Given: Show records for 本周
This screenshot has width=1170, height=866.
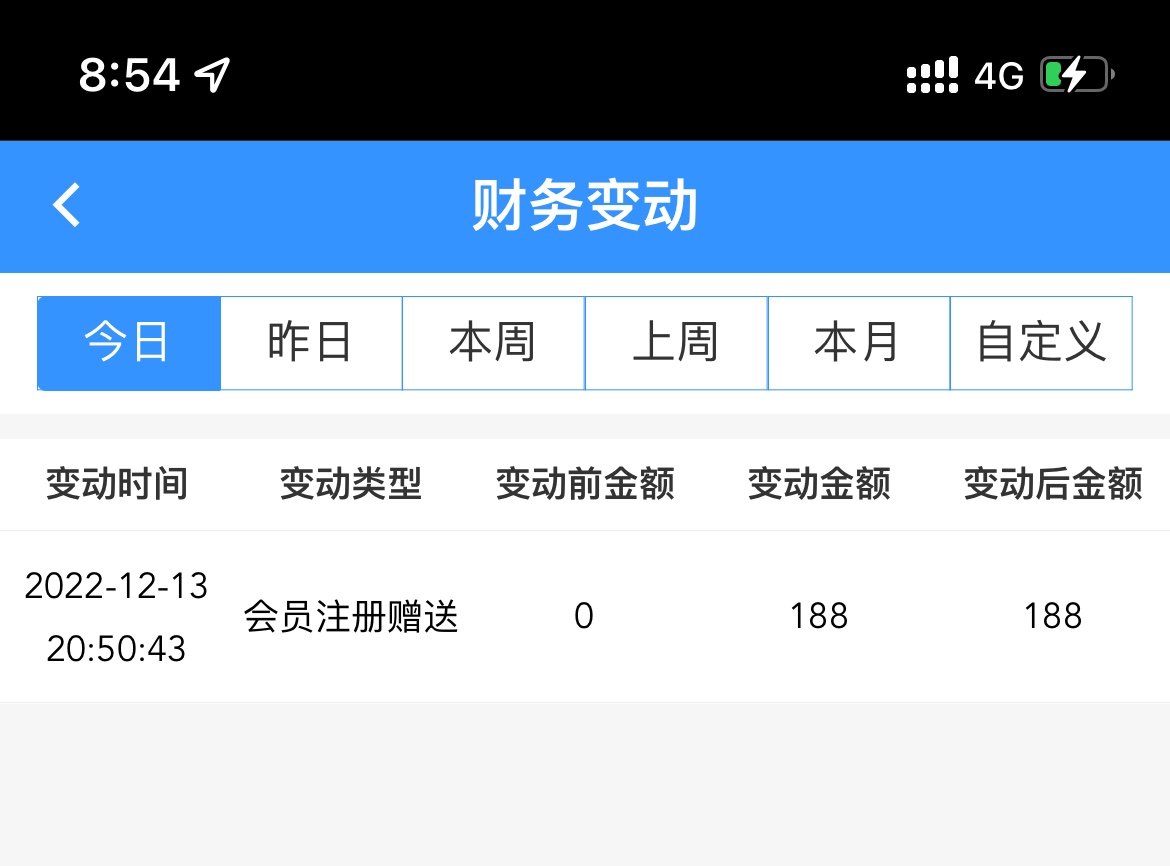Looking at the screenshot, I should click(493, 343).
